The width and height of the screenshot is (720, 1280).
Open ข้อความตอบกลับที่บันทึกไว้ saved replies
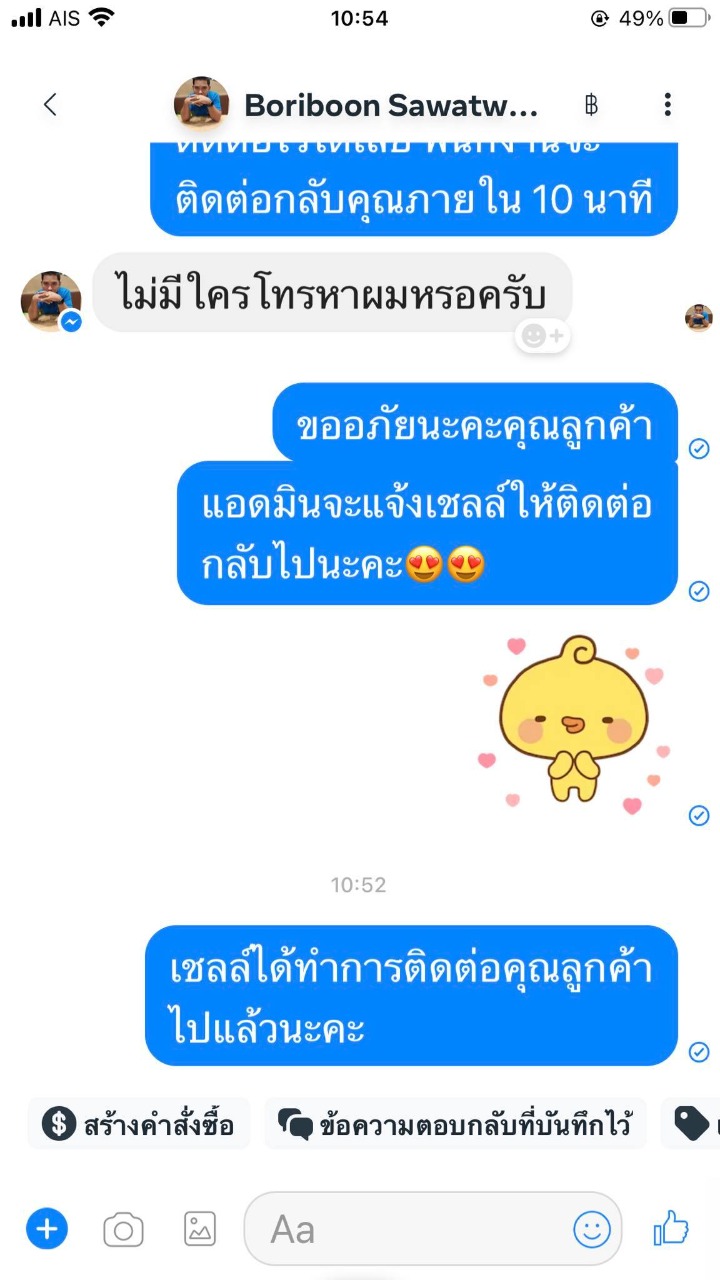[x=455, y=1125]
